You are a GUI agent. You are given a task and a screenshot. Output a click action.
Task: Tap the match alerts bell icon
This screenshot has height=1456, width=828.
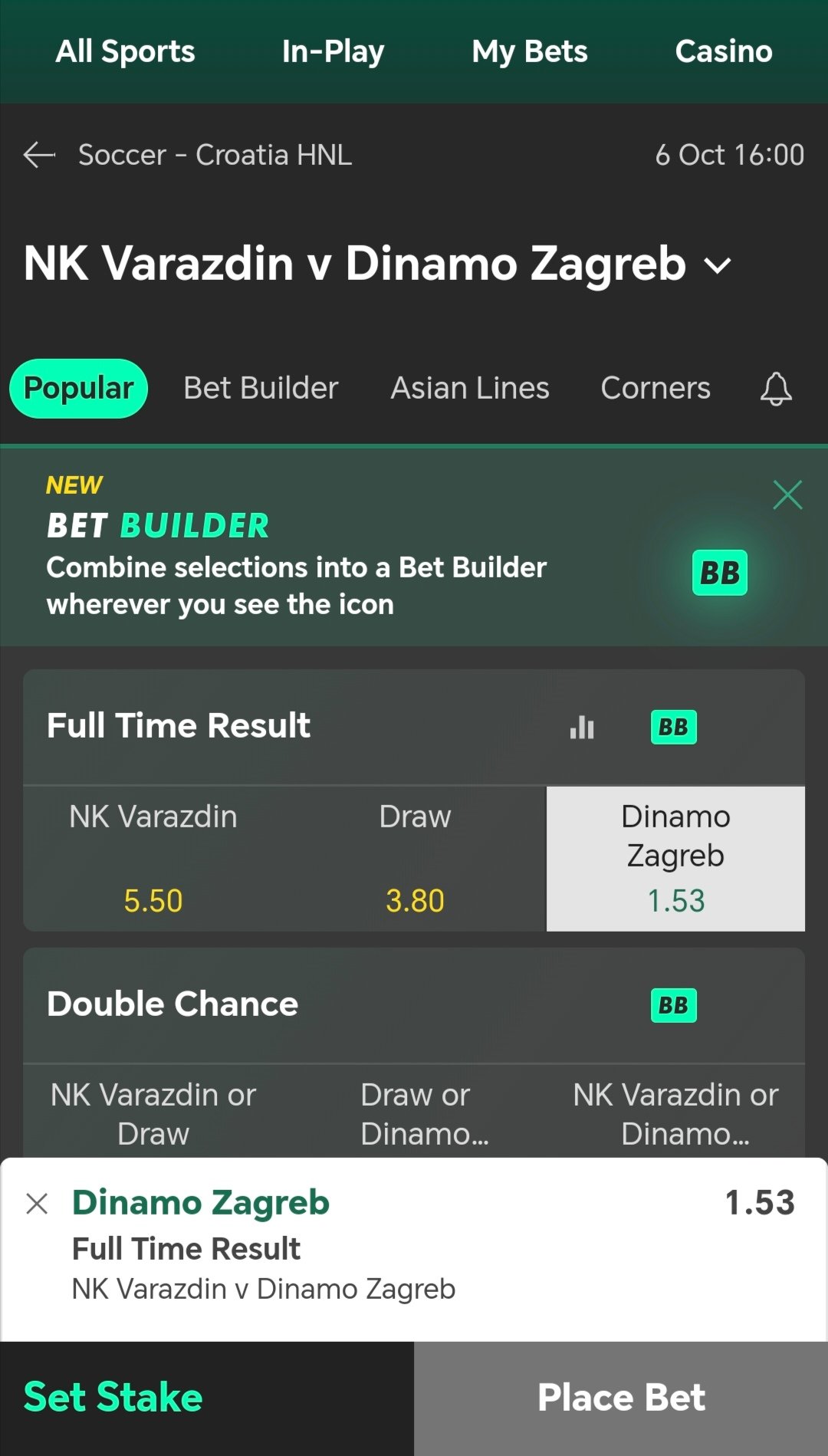click(776, 389)
